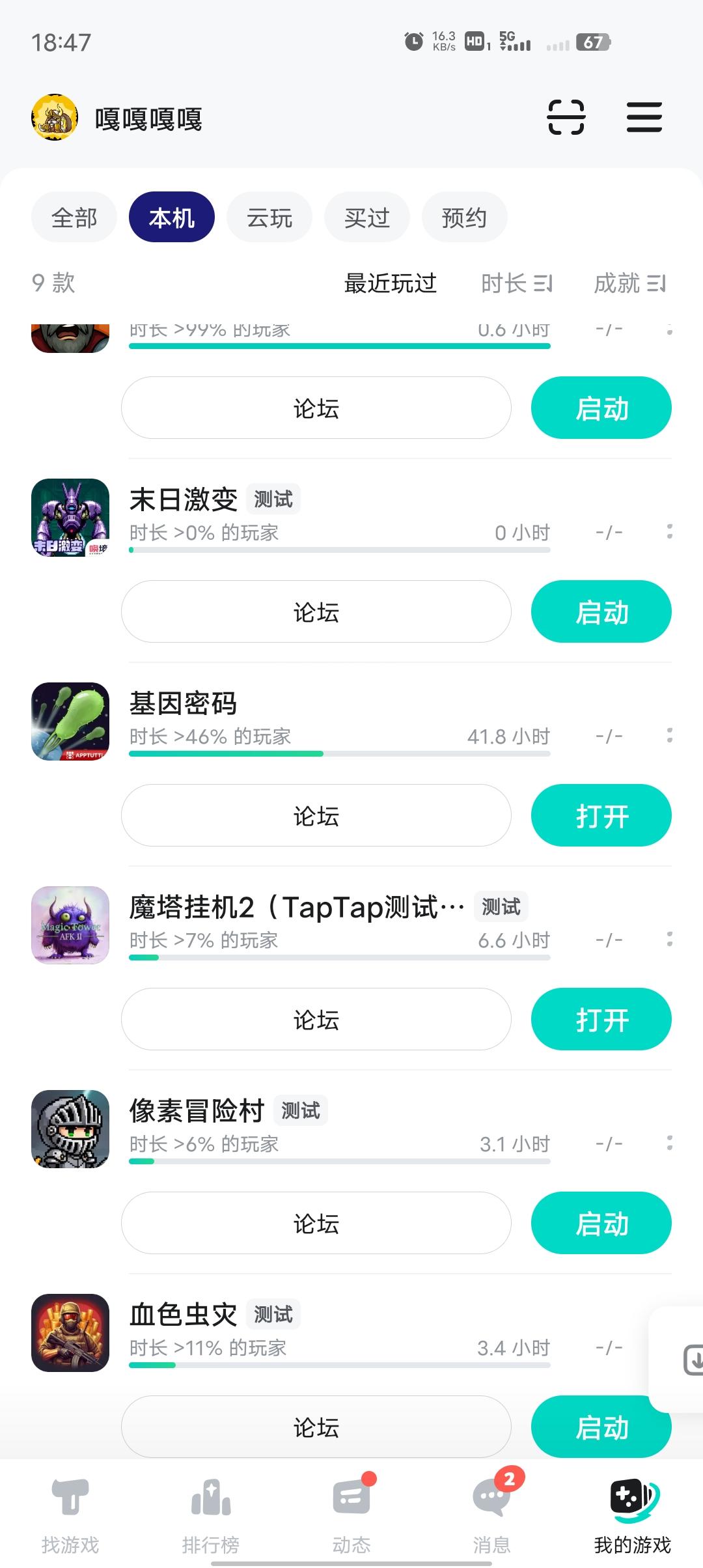Switch to the 全部 filter chip
The image size is (703, 1568).
point(74,217)
